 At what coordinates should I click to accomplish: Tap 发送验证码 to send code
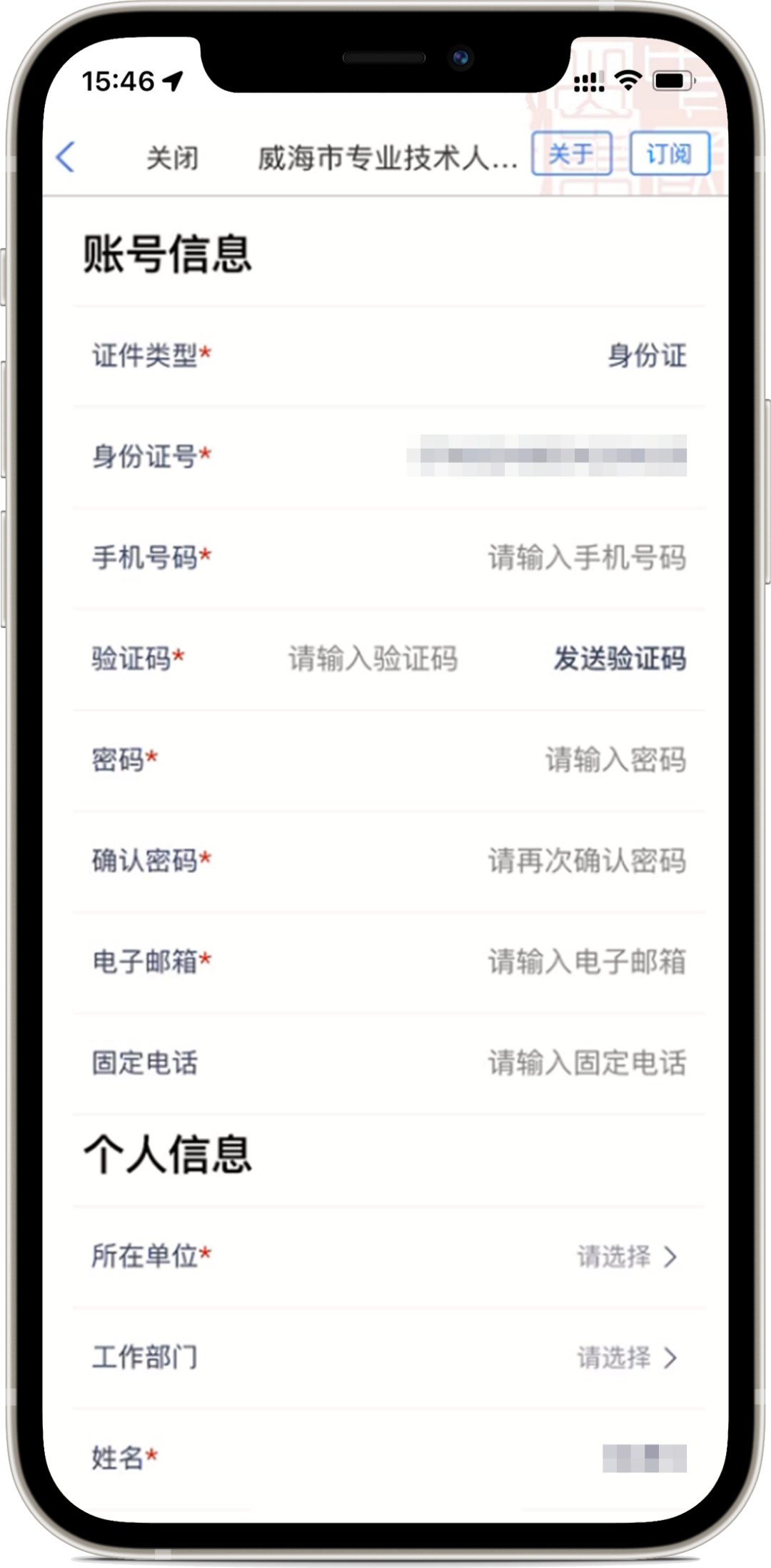[620, 659]
